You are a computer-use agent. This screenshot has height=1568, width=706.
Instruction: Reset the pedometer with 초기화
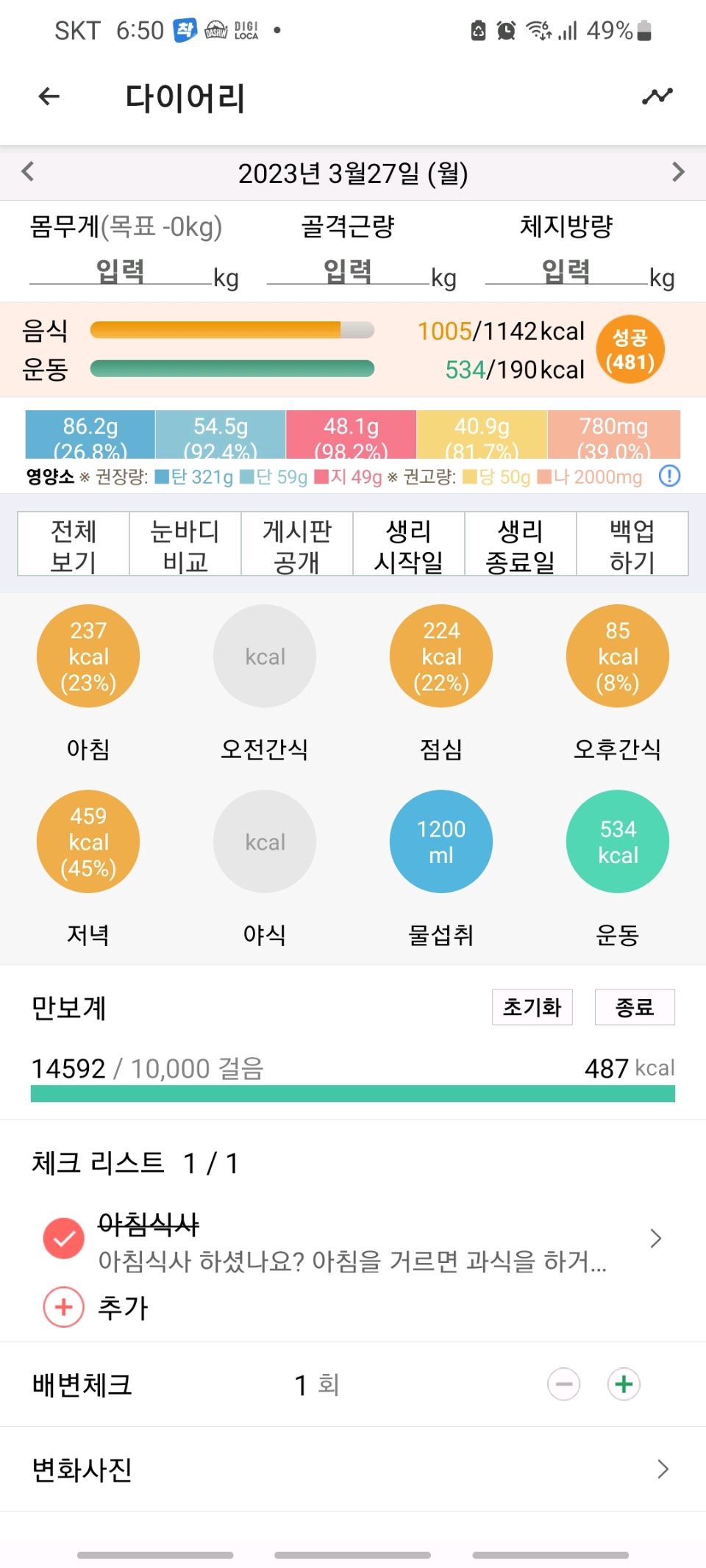tap(532, 1007)
